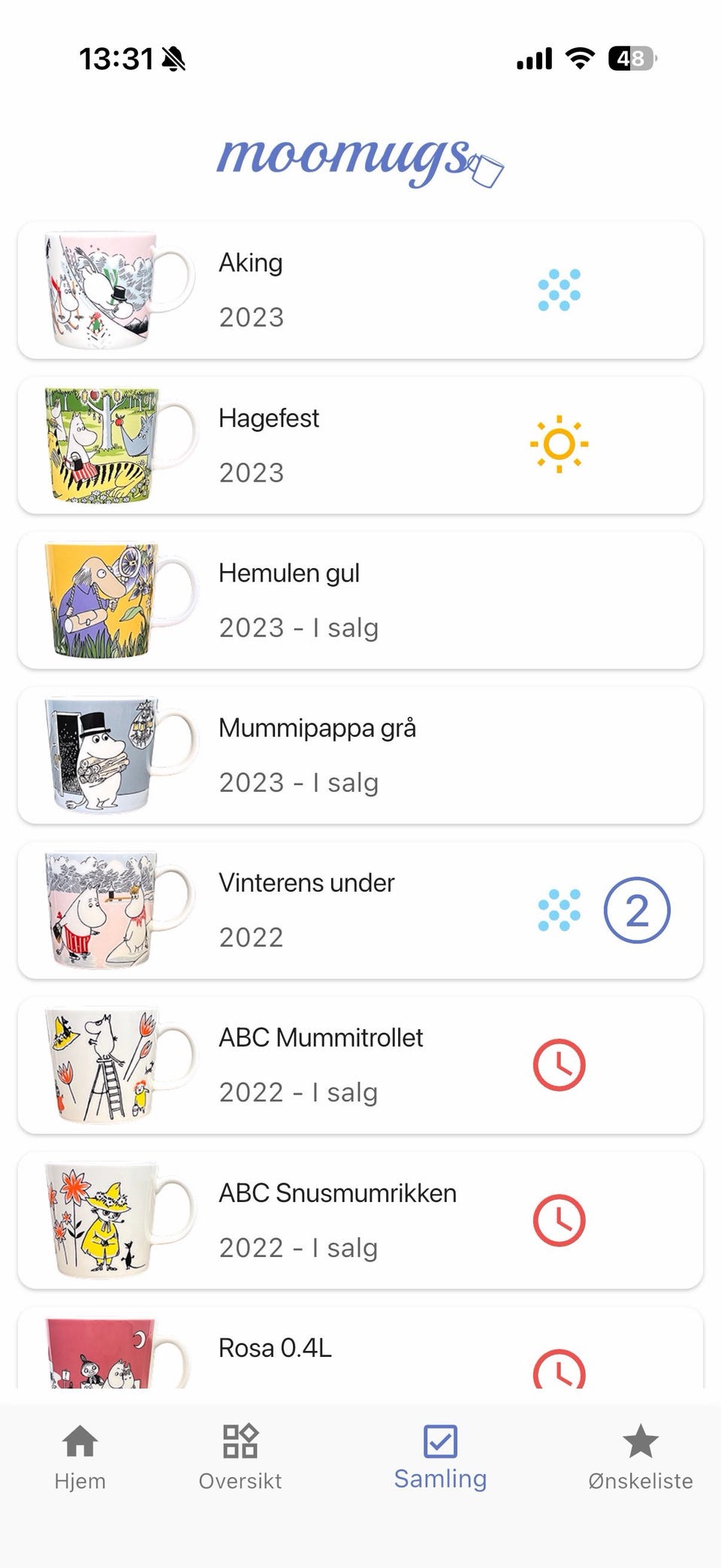Select the Samling tab
Image resolution: width=721 pixels, height=1568 pixels.
pyautogui.click(x=440, y=1458)
